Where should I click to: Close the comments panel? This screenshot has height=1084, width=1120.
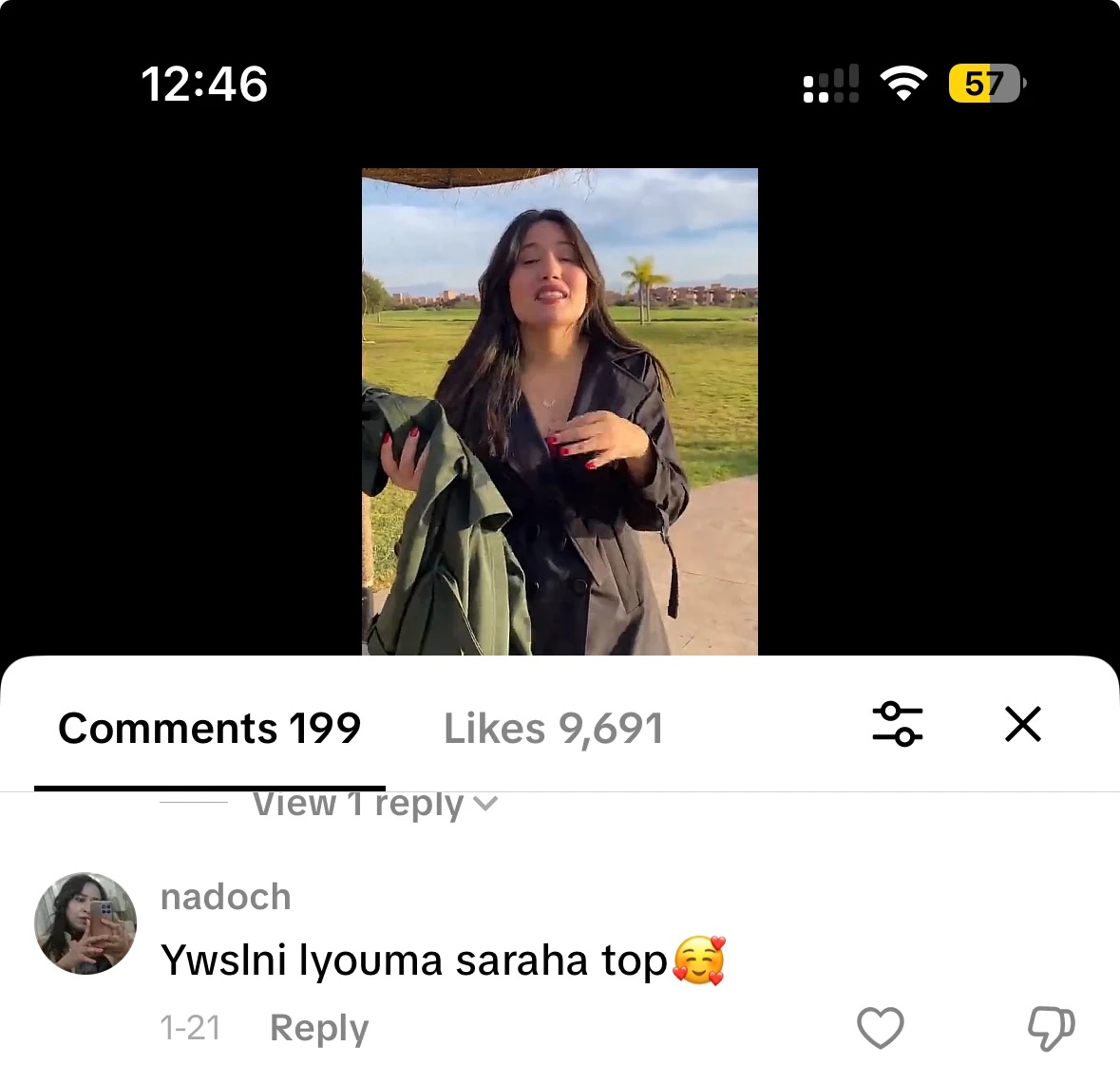point(1023,725)
